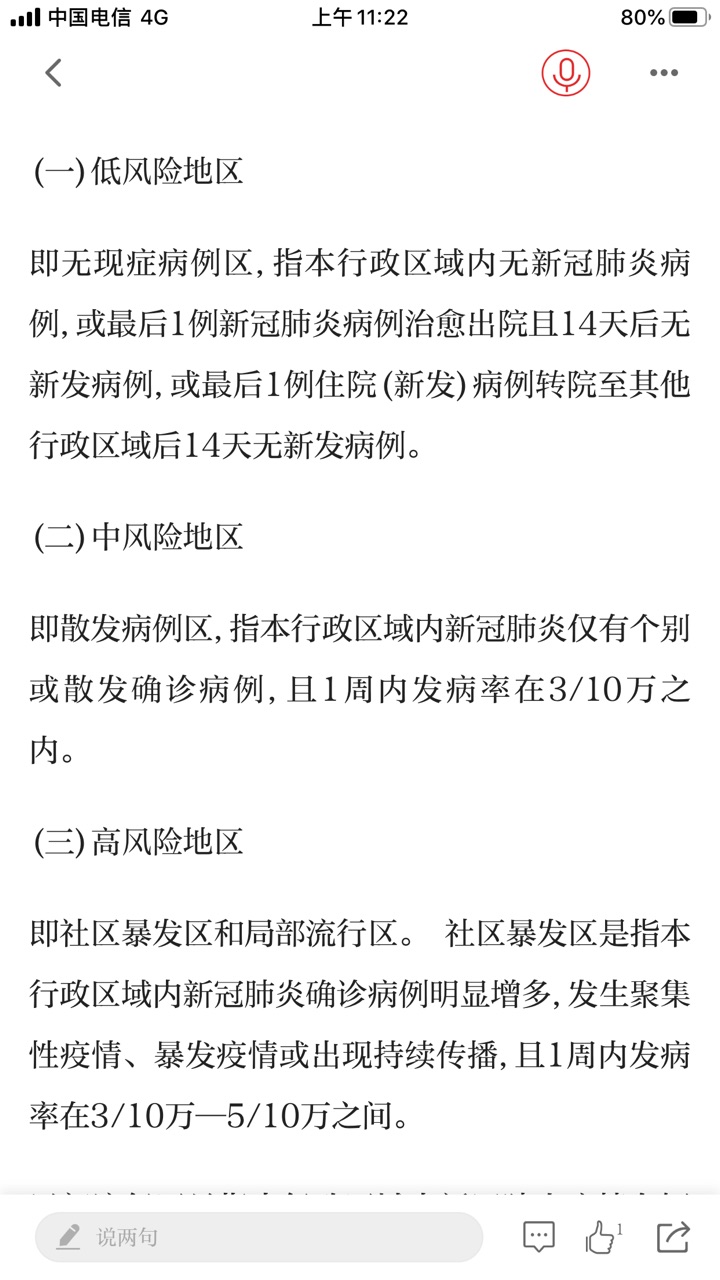Like this article with the thumbs-up
The height and width of the screenshot is (1280, 720).
pos(602,1237)
